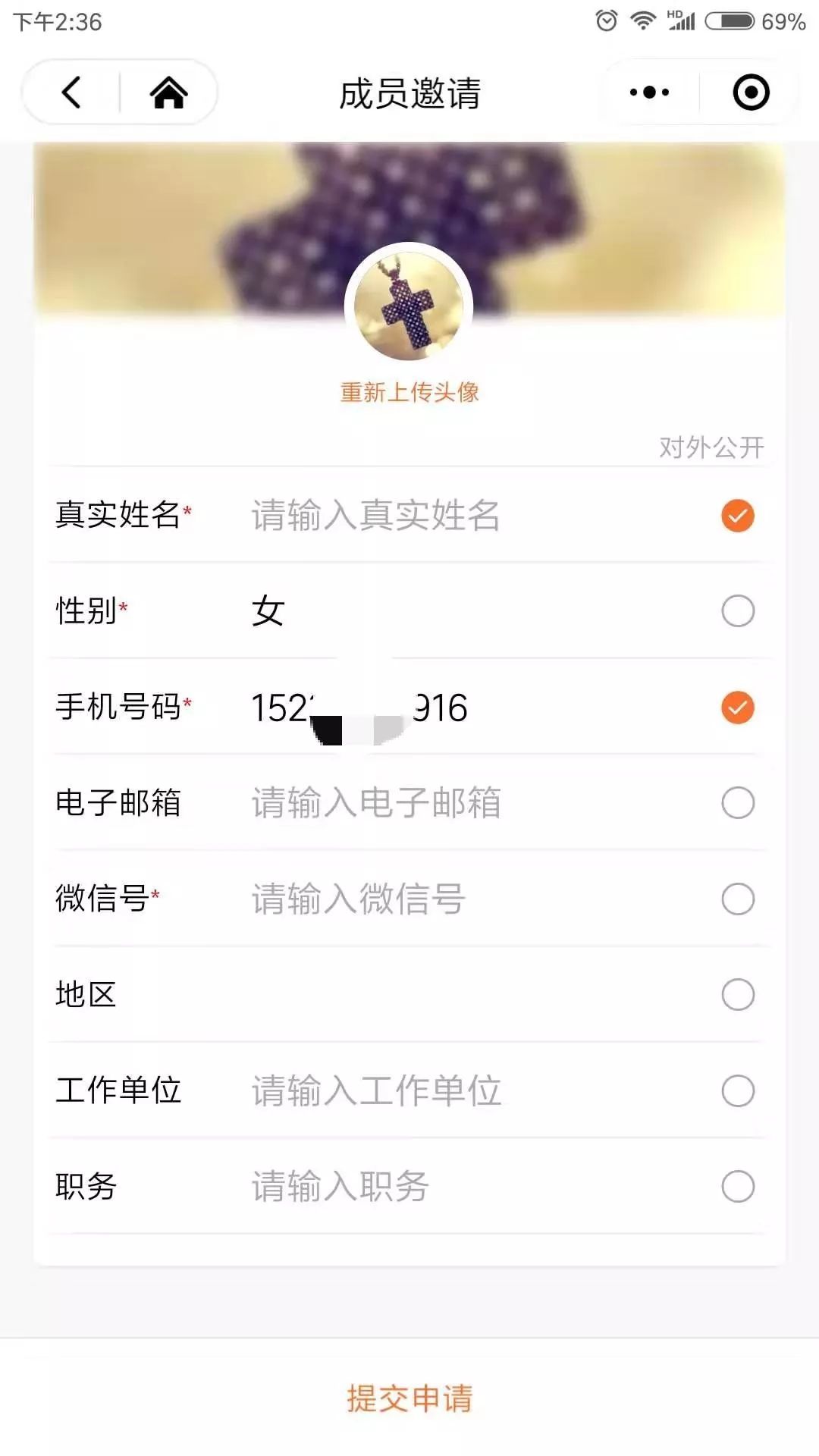Return to the mini program home

tap(168, 93)
